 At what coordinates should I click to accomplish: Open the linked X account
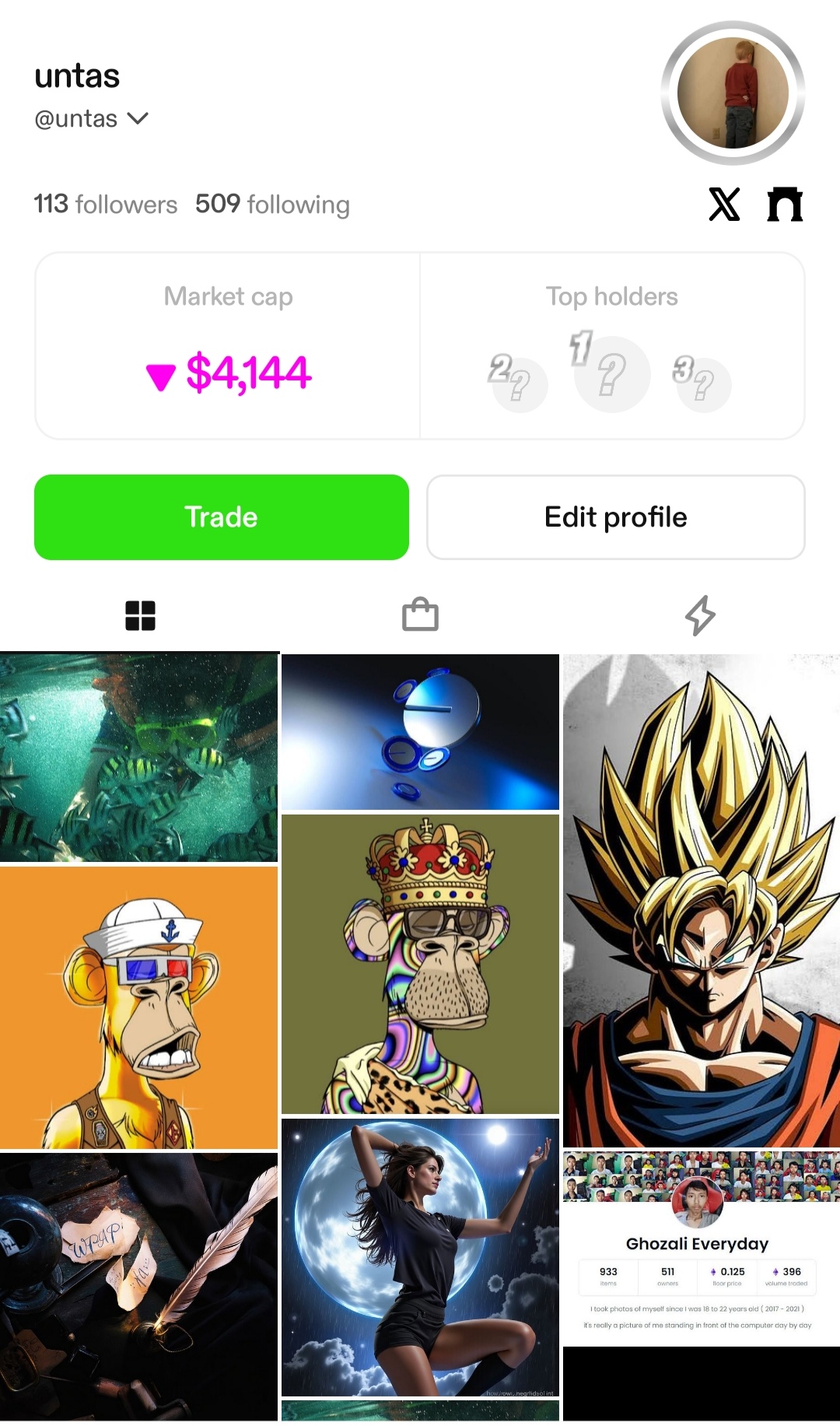coord(724,205)
